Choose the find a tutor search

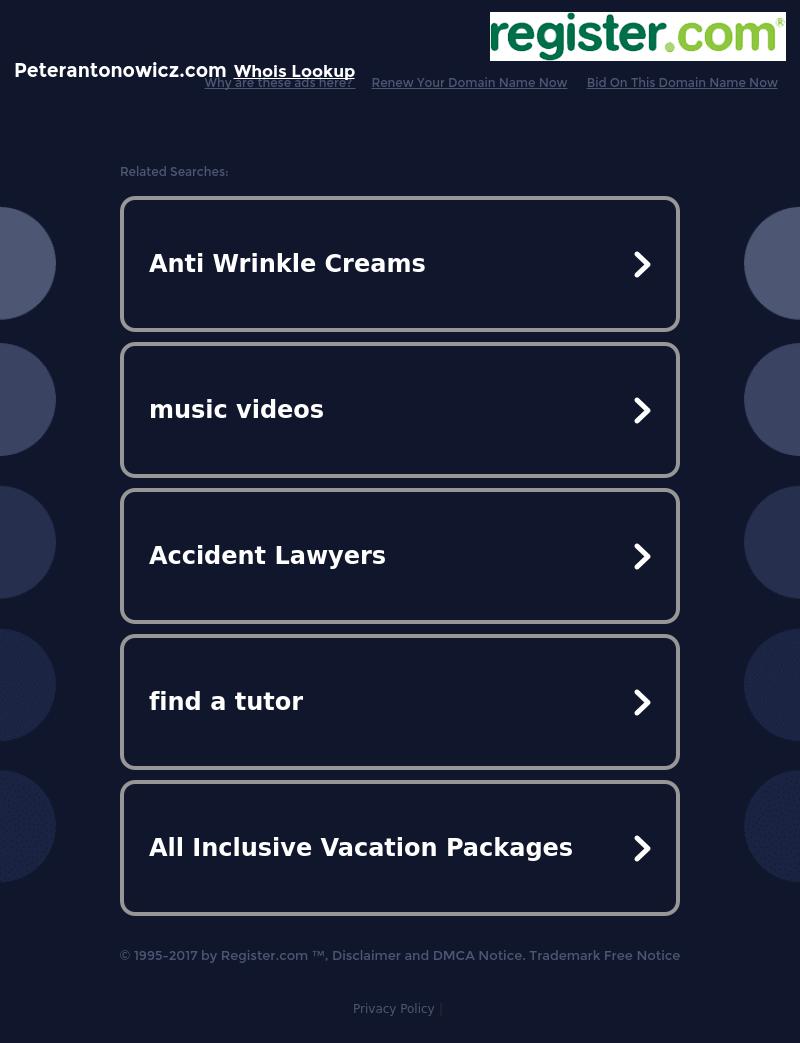coord(399,702)
